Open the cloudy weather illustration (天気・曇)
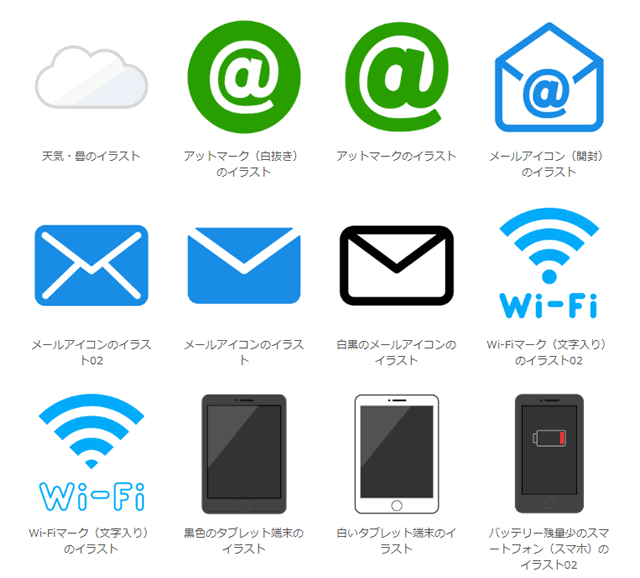Image resolution: width=640 pixels, height=578 pixels. point(91,78)
